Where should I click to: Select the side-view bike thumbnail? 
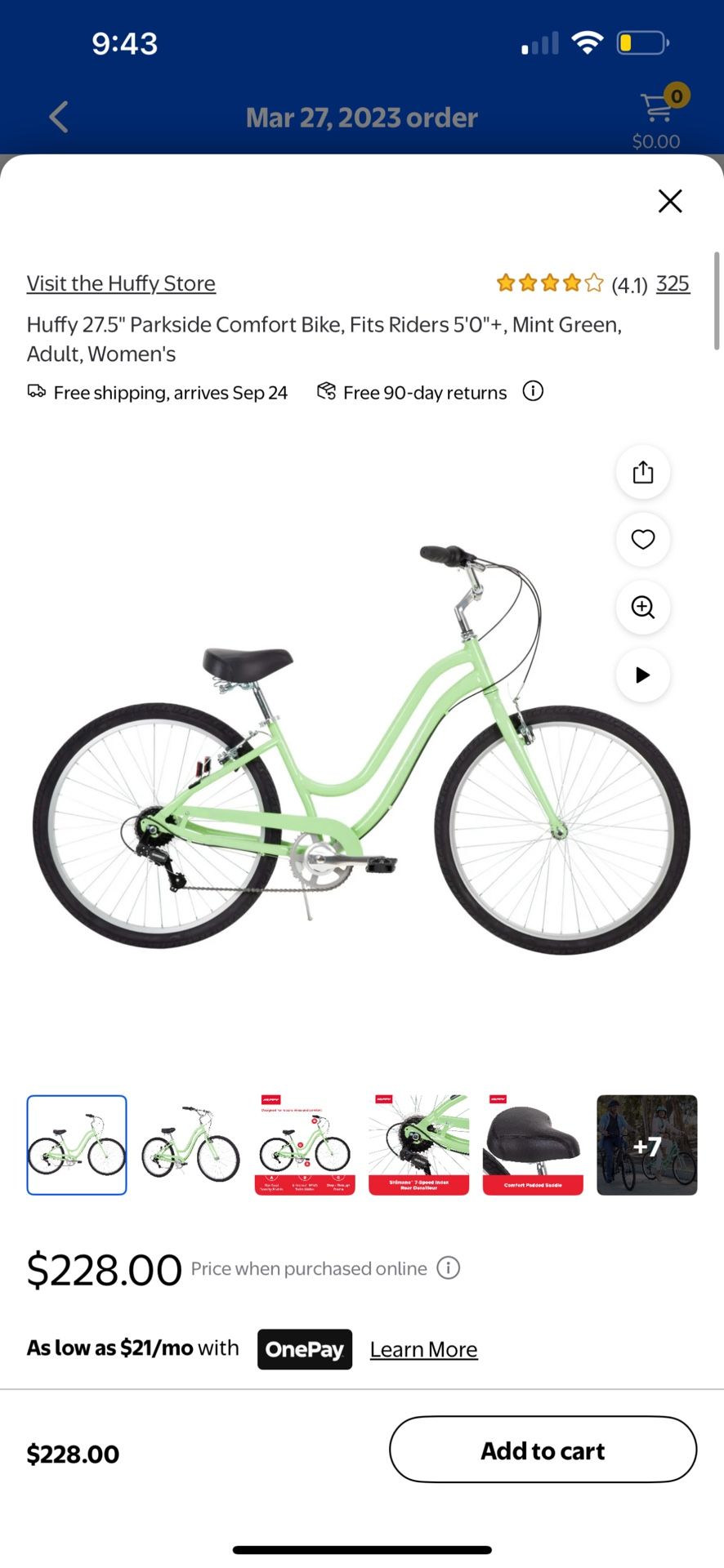[x=190, y=1145]
